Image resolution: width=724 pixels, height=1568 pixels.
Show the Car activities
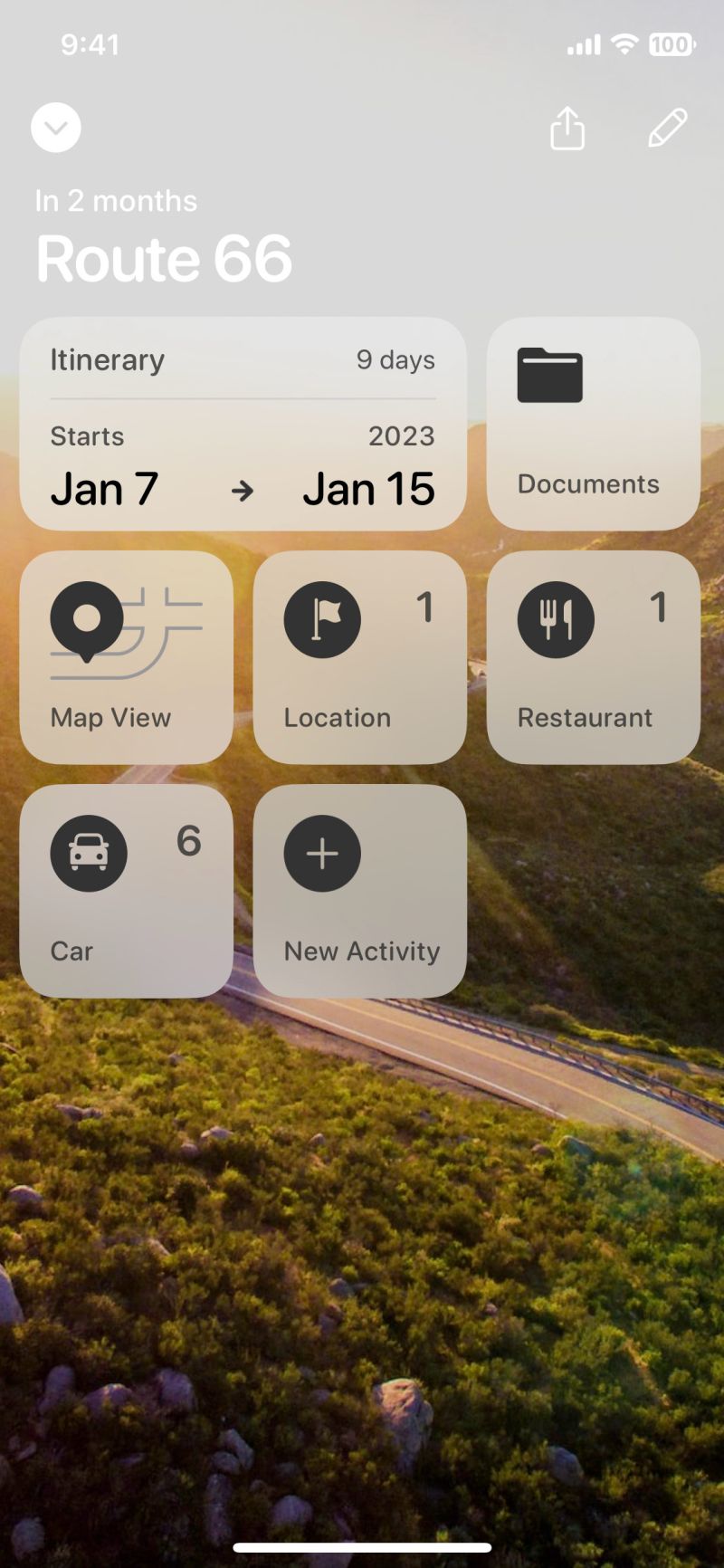(x=126, y=891)
